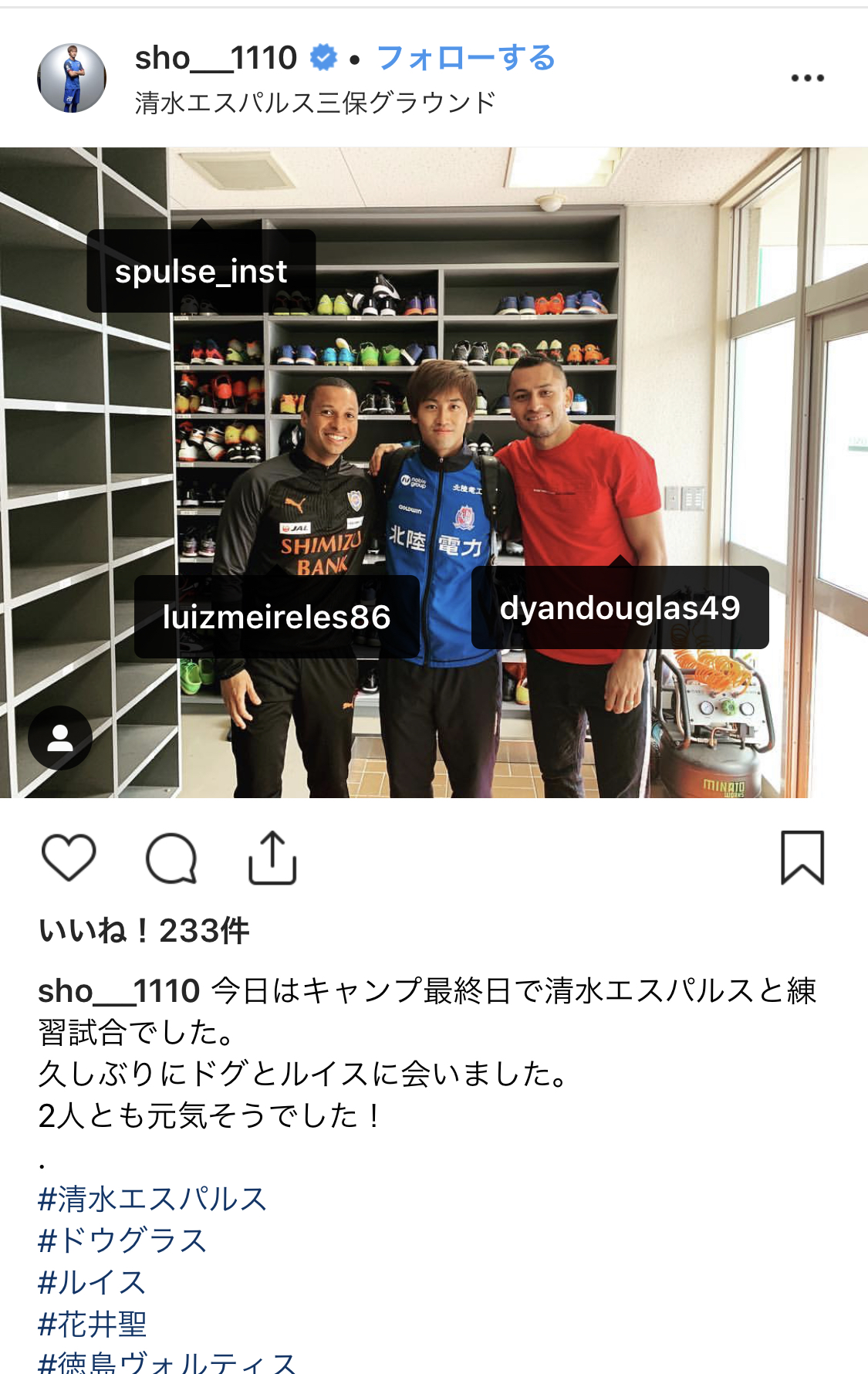This screenshot has width=868, height=1374.
Task: Open tagged account dyandouglas49
Action: (620, 608)
